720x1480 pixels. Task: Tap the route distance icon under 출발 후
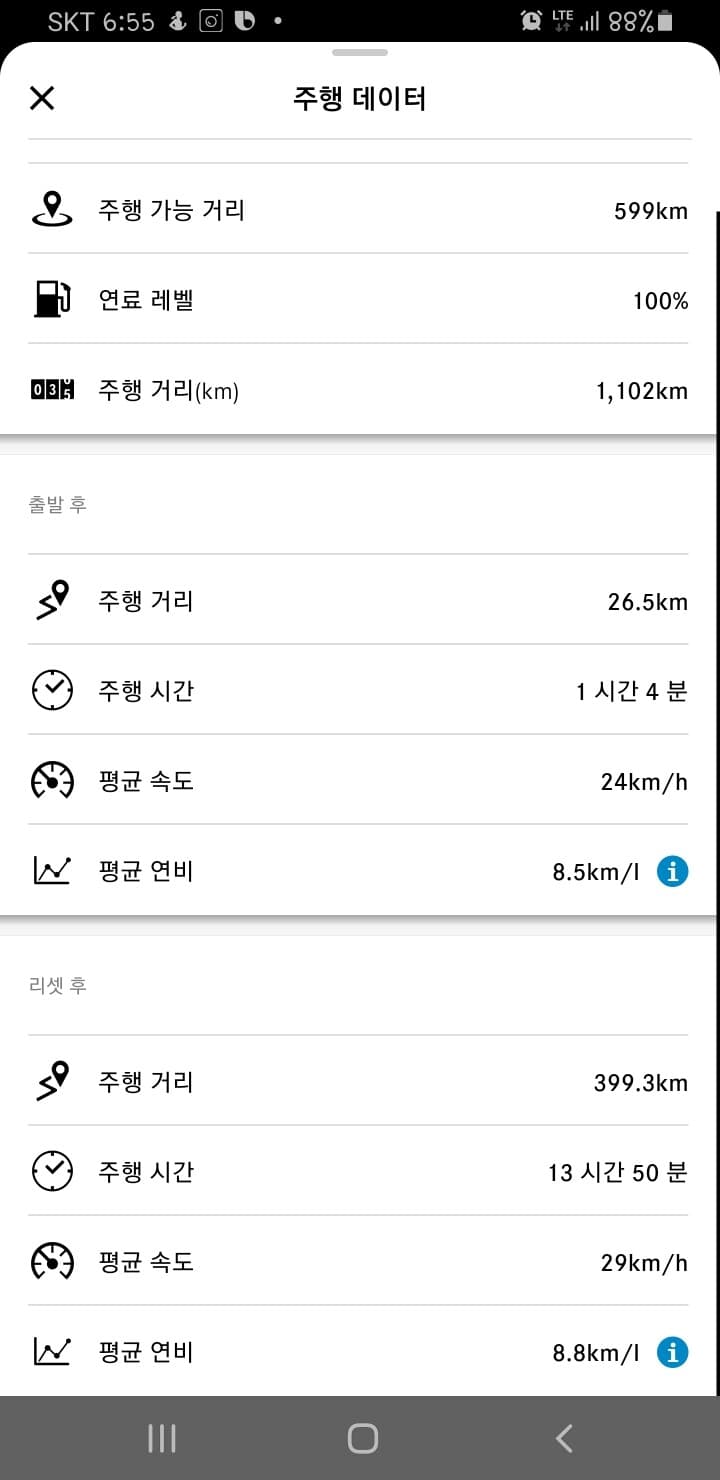pos(52,599)
